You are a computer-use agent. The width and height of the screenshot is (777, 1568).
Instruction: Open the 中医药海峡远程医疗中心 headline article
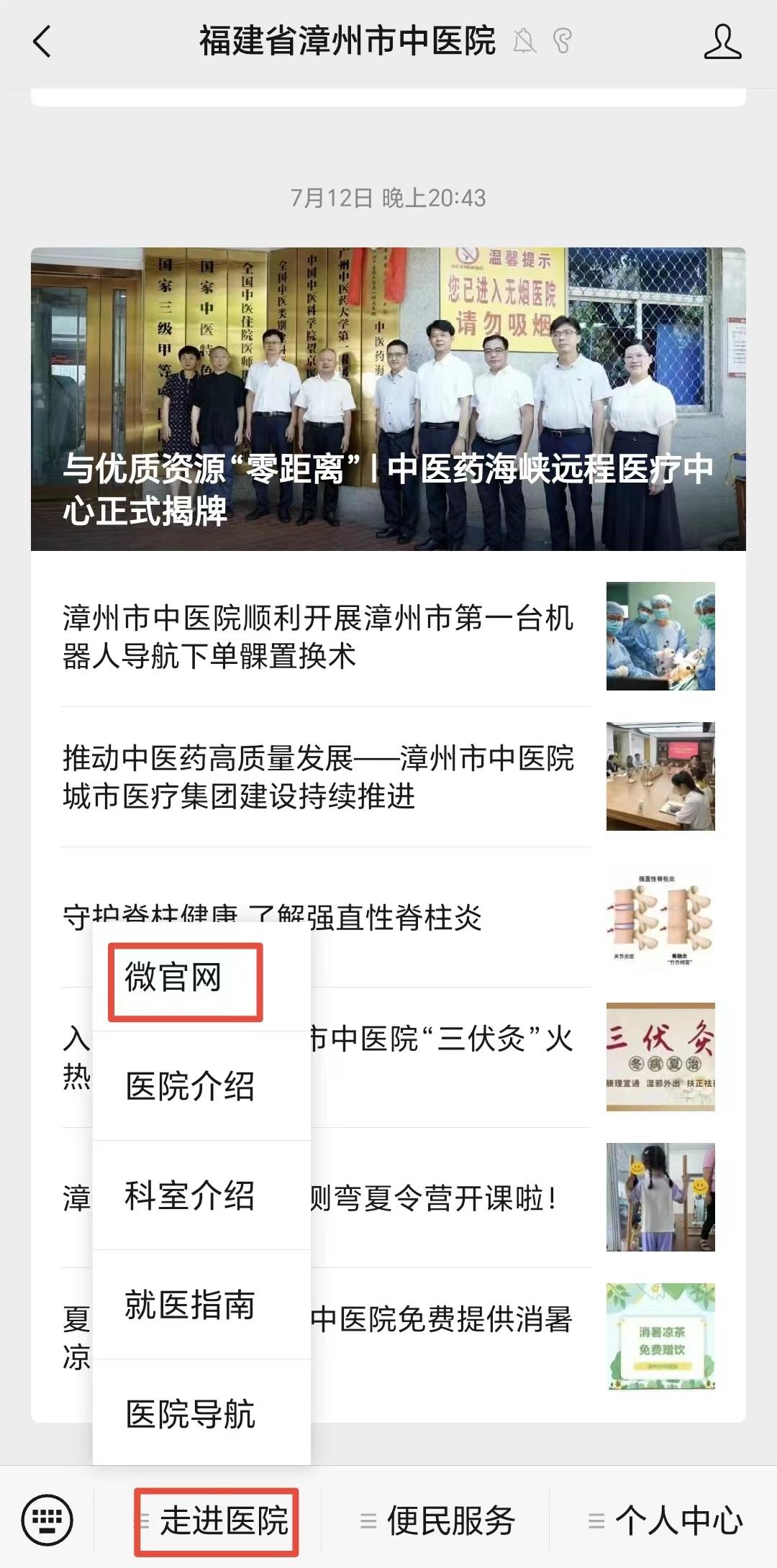click(388, 399)
